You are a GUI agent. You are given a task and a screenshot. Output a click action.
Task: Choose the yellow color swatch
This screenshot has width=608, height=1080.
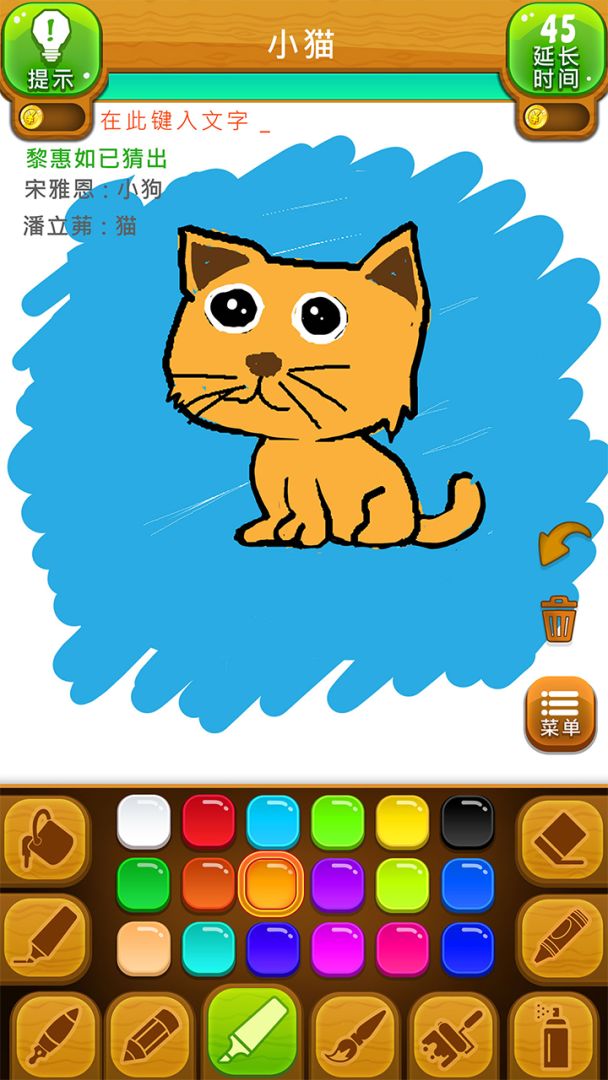point(402,822)
